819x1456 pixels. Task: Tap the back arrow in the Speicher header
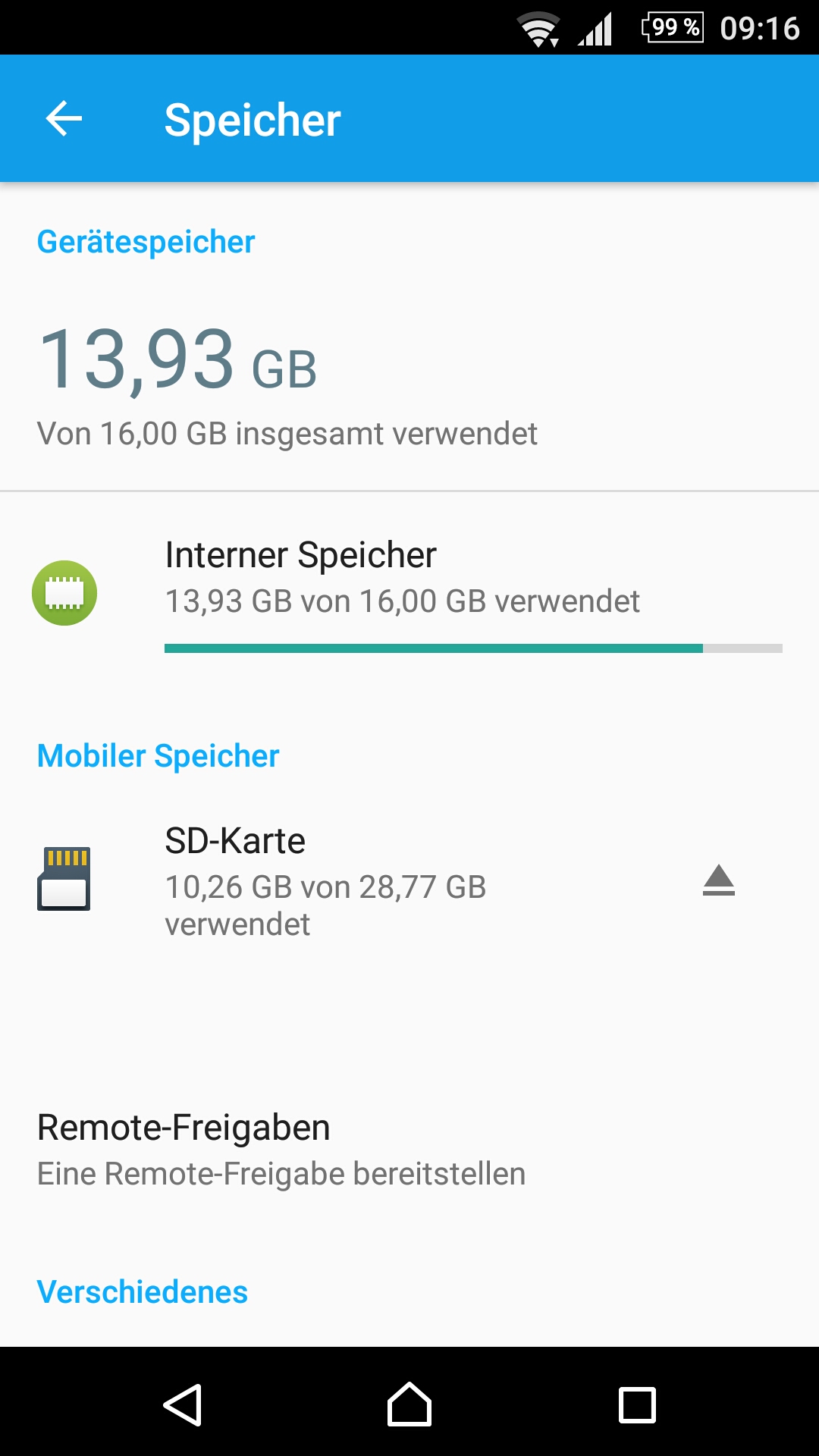coord(64,118)
